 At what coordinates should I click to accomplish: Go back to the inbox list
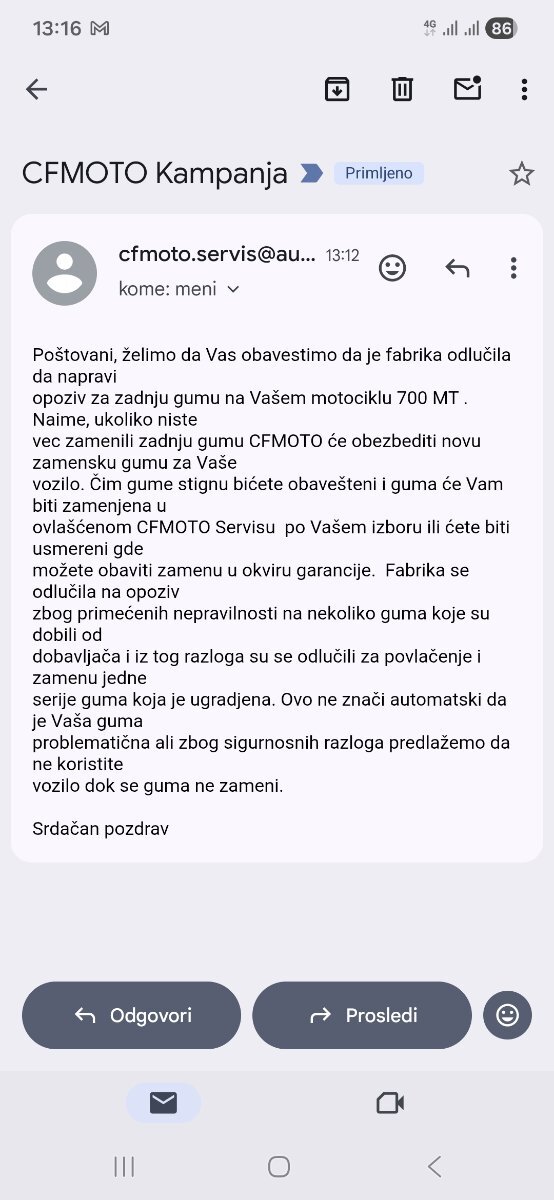(36, 89)
